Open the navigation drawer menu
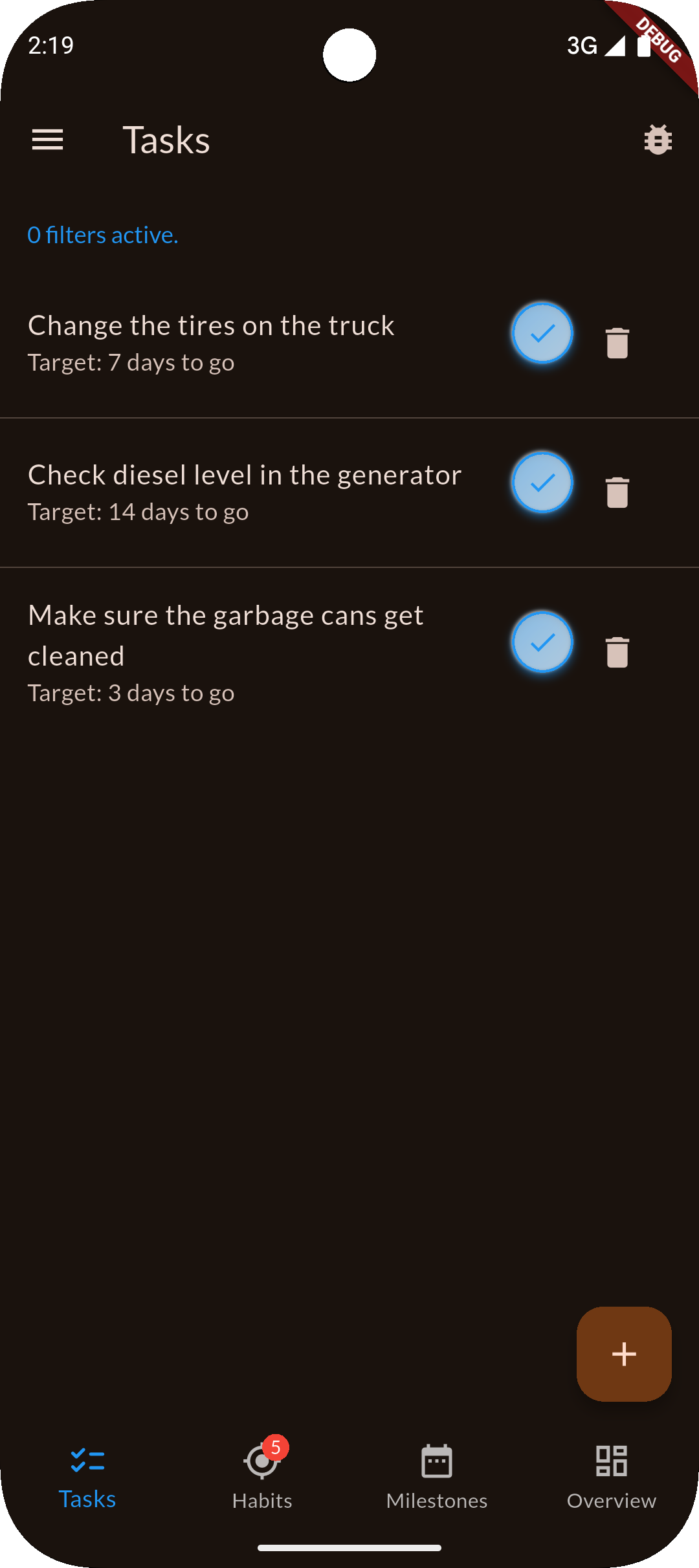The height and width of the screenshot is (1568, 699). pos(47,139)
